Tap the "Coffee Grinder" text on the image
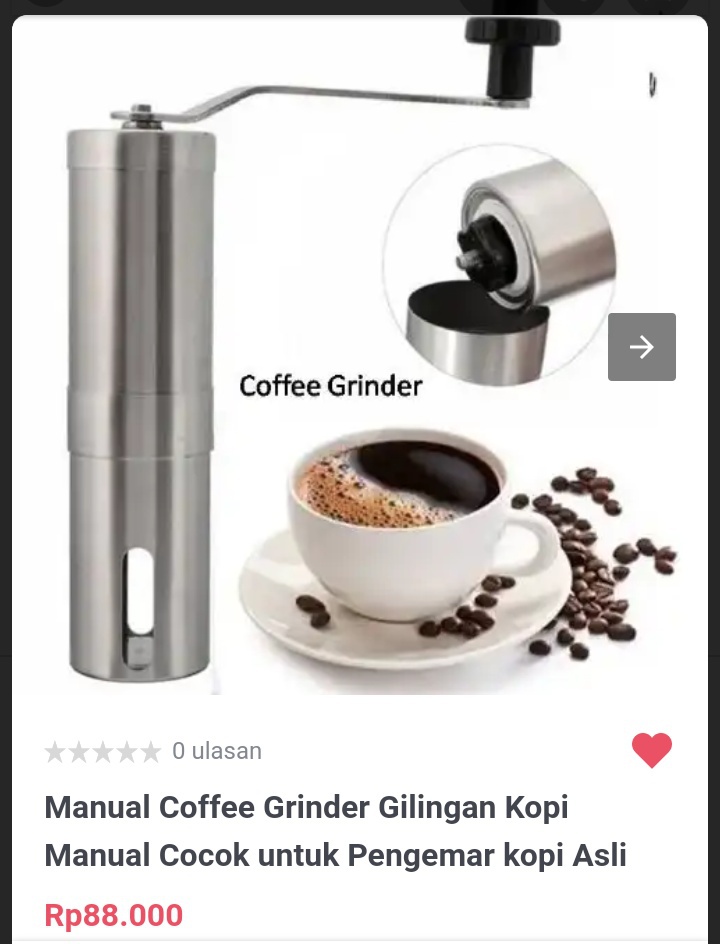 pos(330,385)
